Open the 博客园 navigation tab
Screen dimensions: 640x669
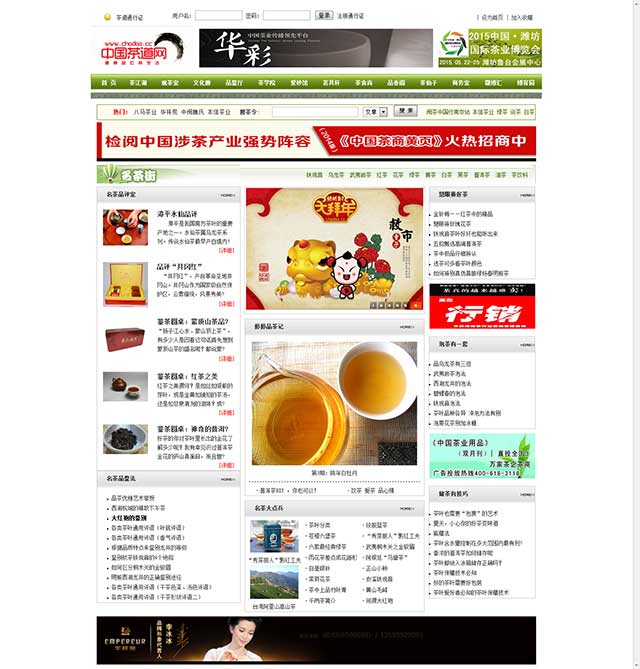pos(525,83)
